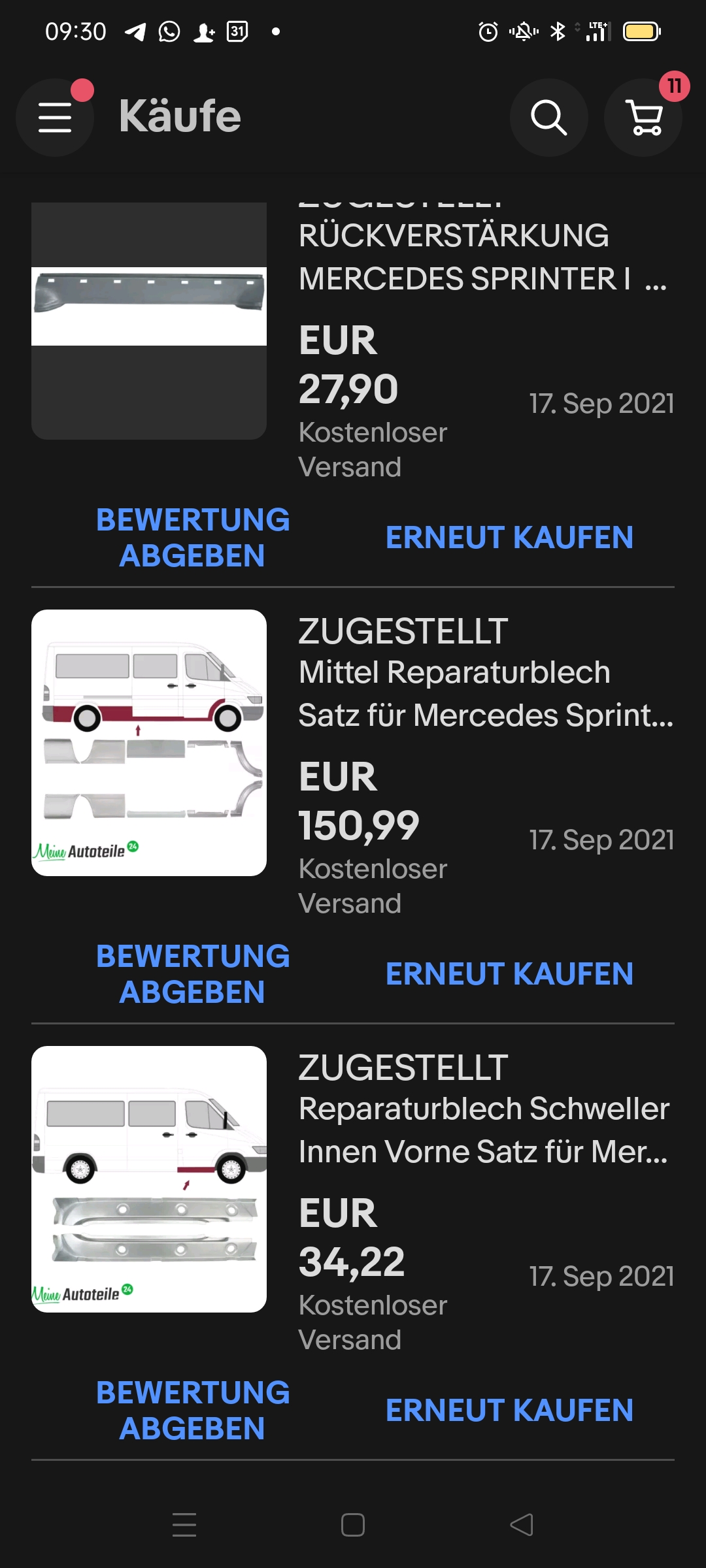Buy the EUR 27,90 Rückverstärkung again
The width and height of the screenshot is (706, 1568).
click(509, 538)
